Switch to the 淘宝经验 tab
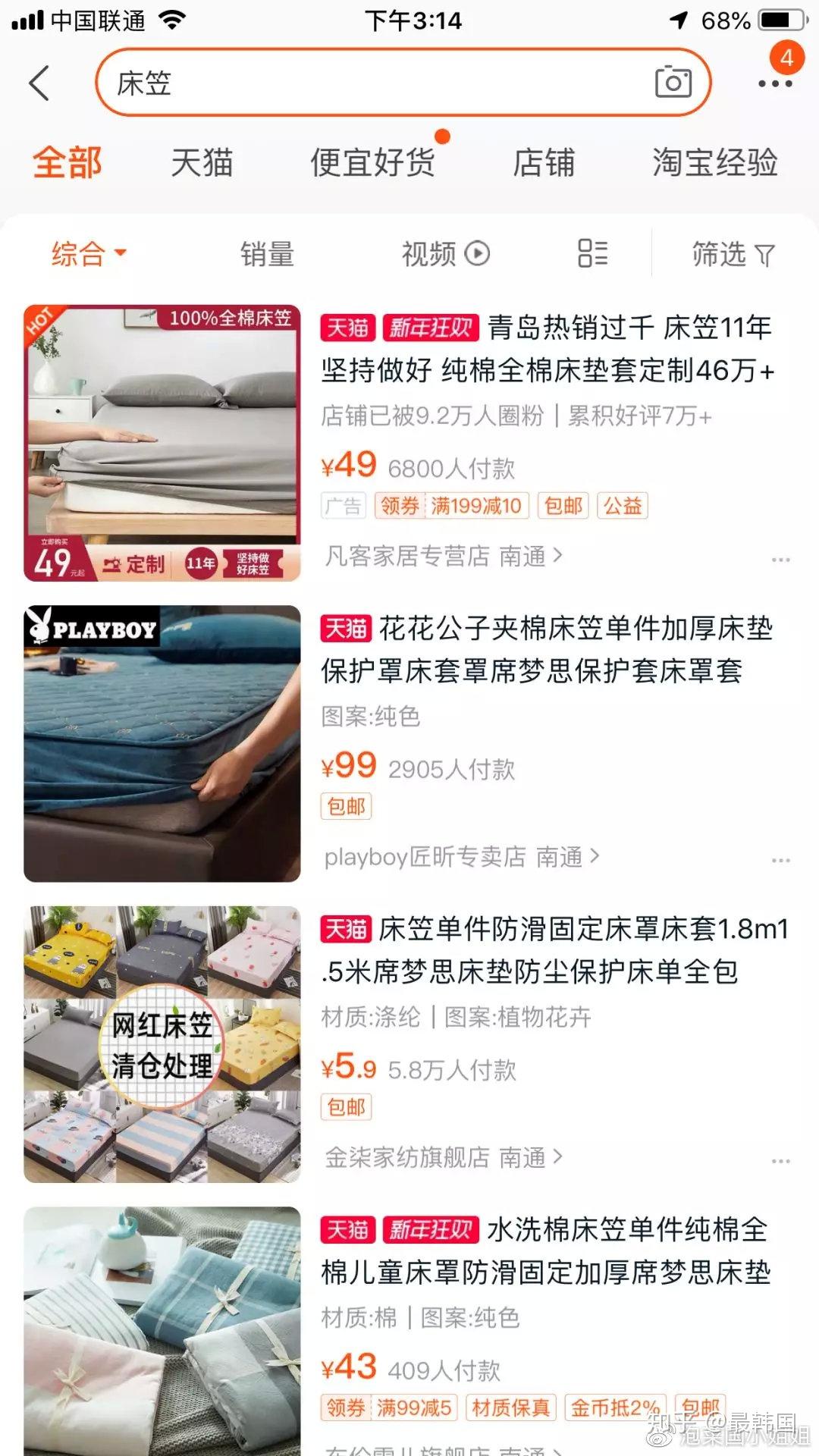 point(714,163)
